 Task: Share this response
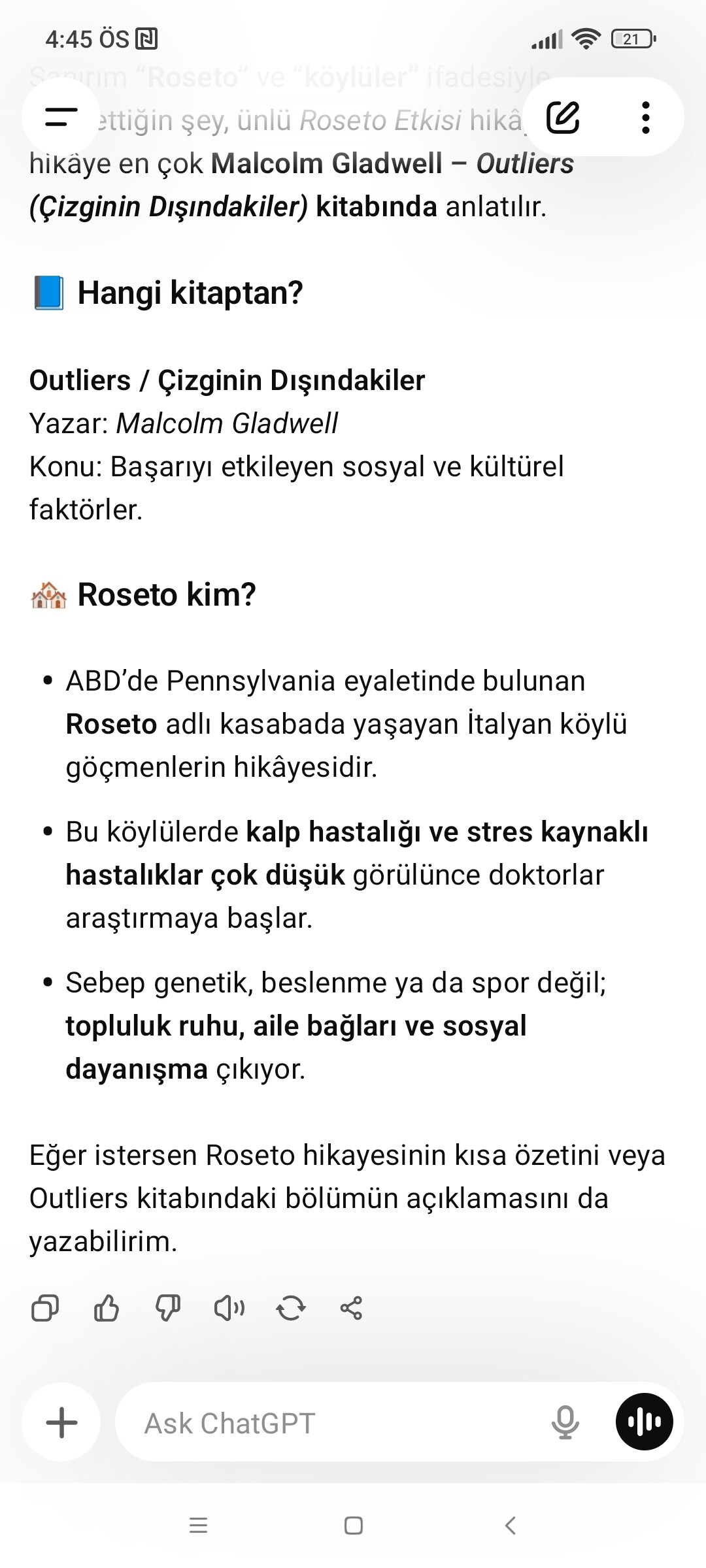351,1308
